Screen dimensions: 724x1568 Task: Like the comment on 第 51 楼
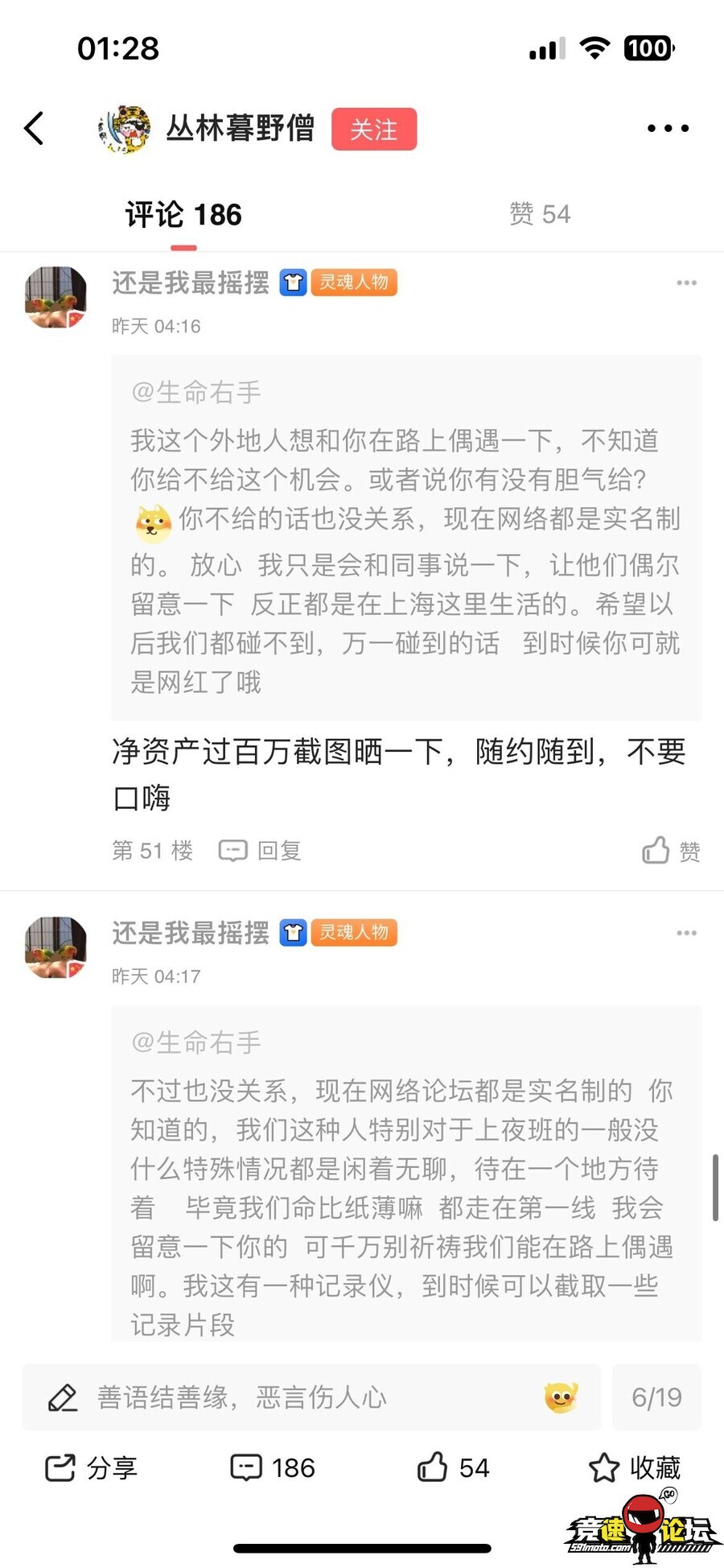tap(671, 850)
